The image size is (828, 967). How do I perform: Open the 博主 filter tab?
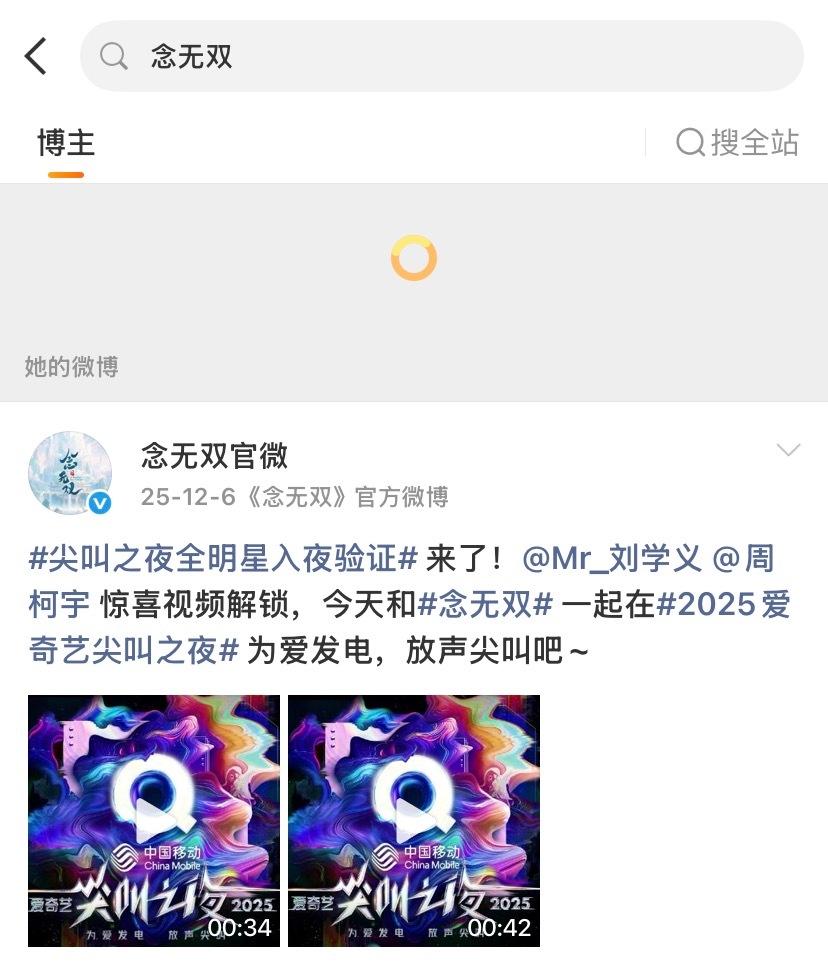click(64, 143)
